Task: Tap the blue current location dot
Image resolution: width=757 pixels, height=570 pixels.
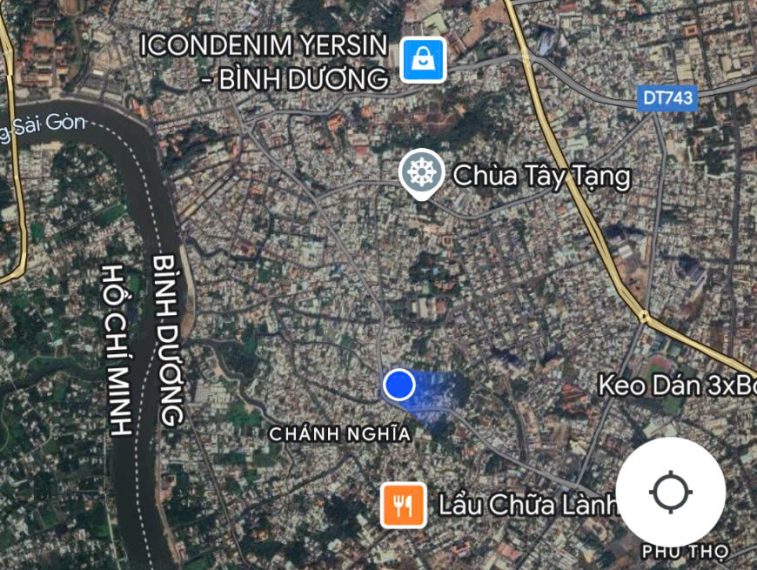Action: click(399, 384)
